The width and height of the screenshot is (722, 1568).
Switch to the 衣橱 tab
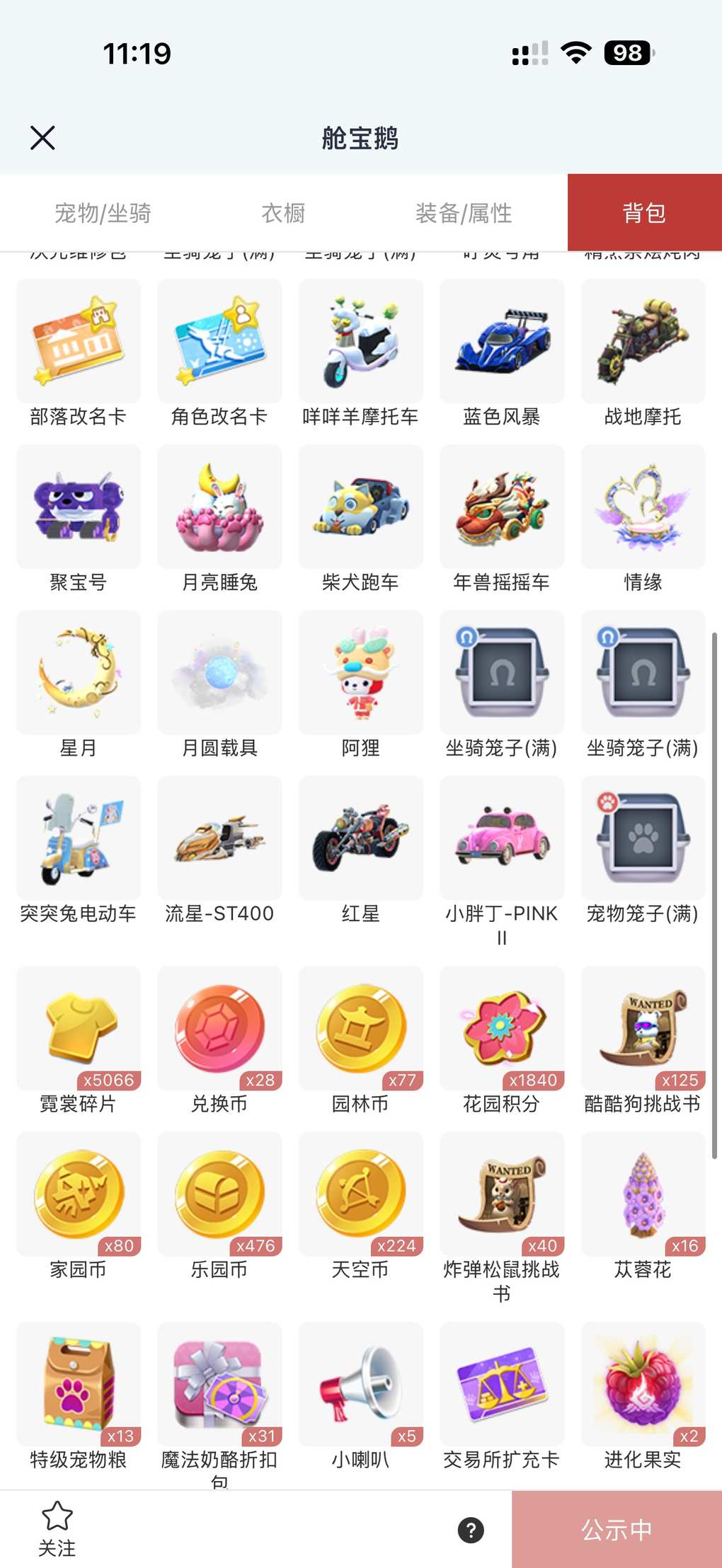tap(283, 213)
